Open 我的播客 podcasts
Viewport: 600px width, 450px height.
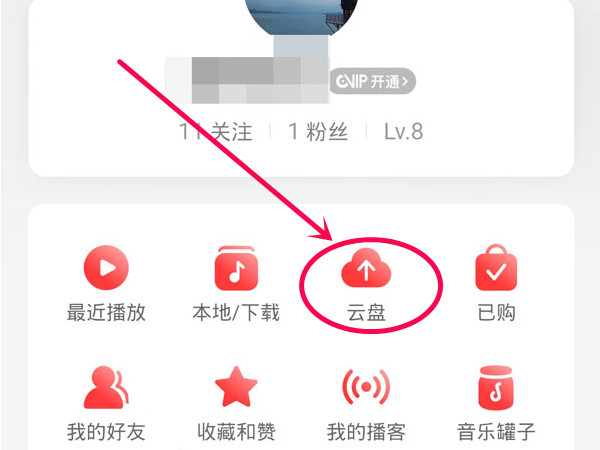coord(364,405)
